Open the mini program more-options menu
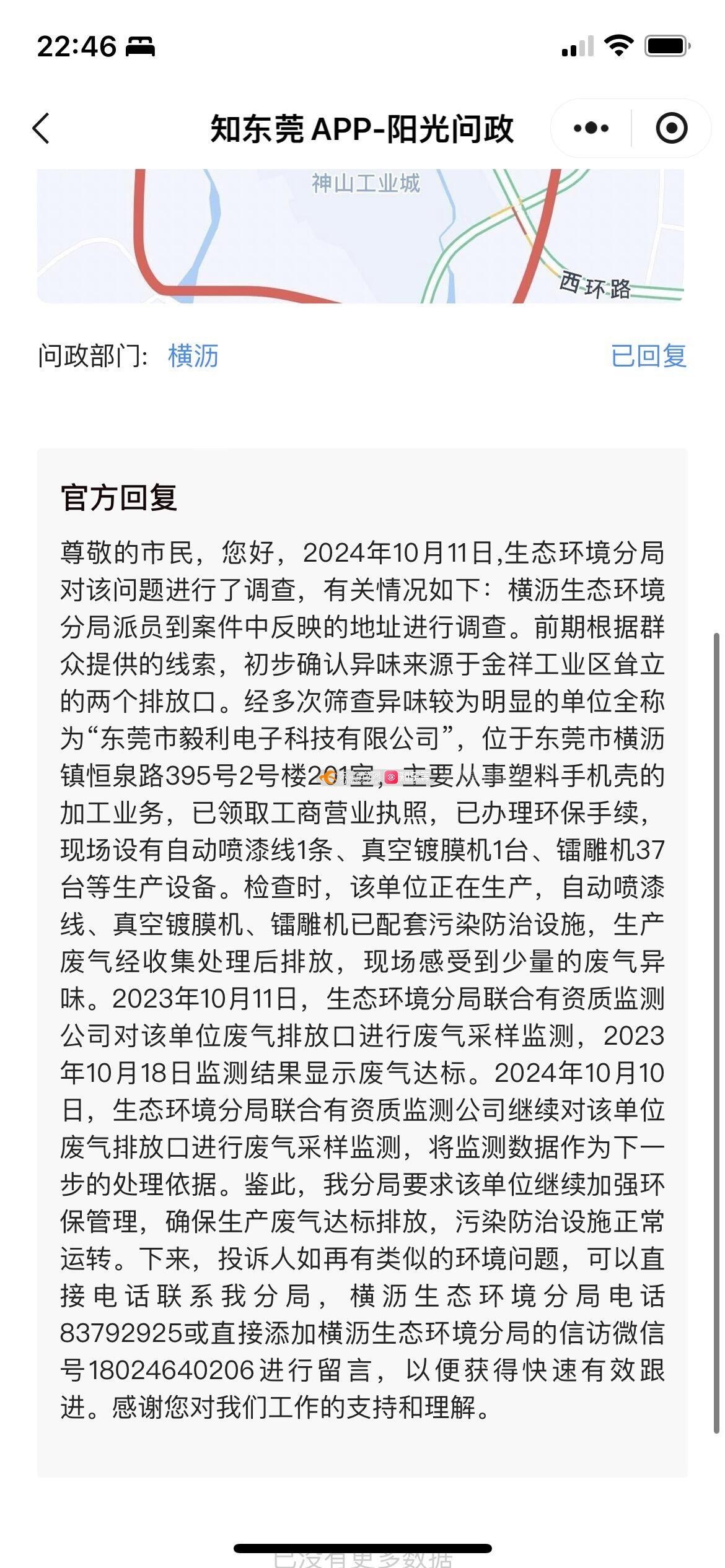Image resolution: width=725 pixels, height=1568 pixels. pyautogui.click(x=591, y=129)
